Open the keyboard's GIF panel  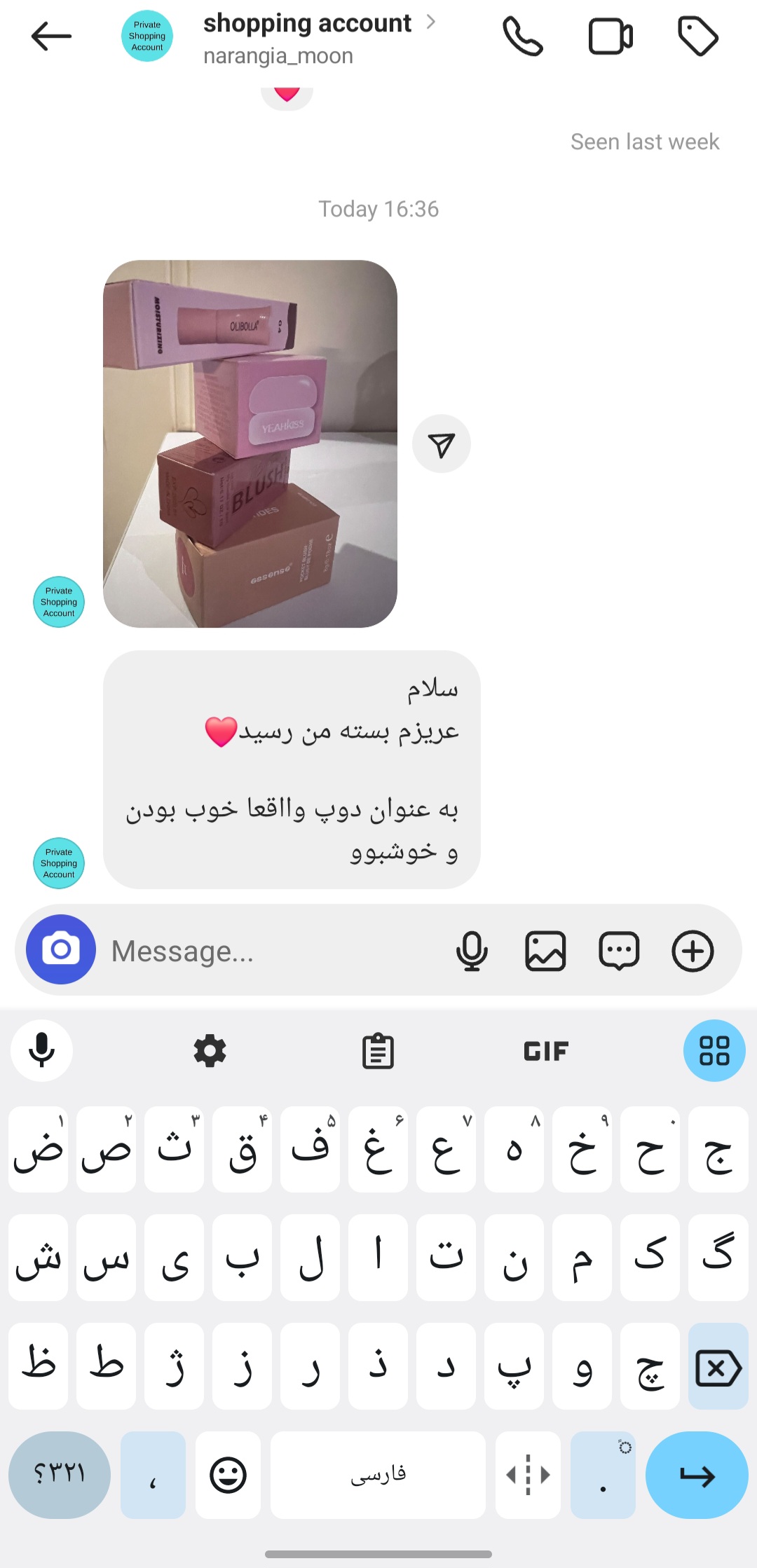coord(546,1051)
